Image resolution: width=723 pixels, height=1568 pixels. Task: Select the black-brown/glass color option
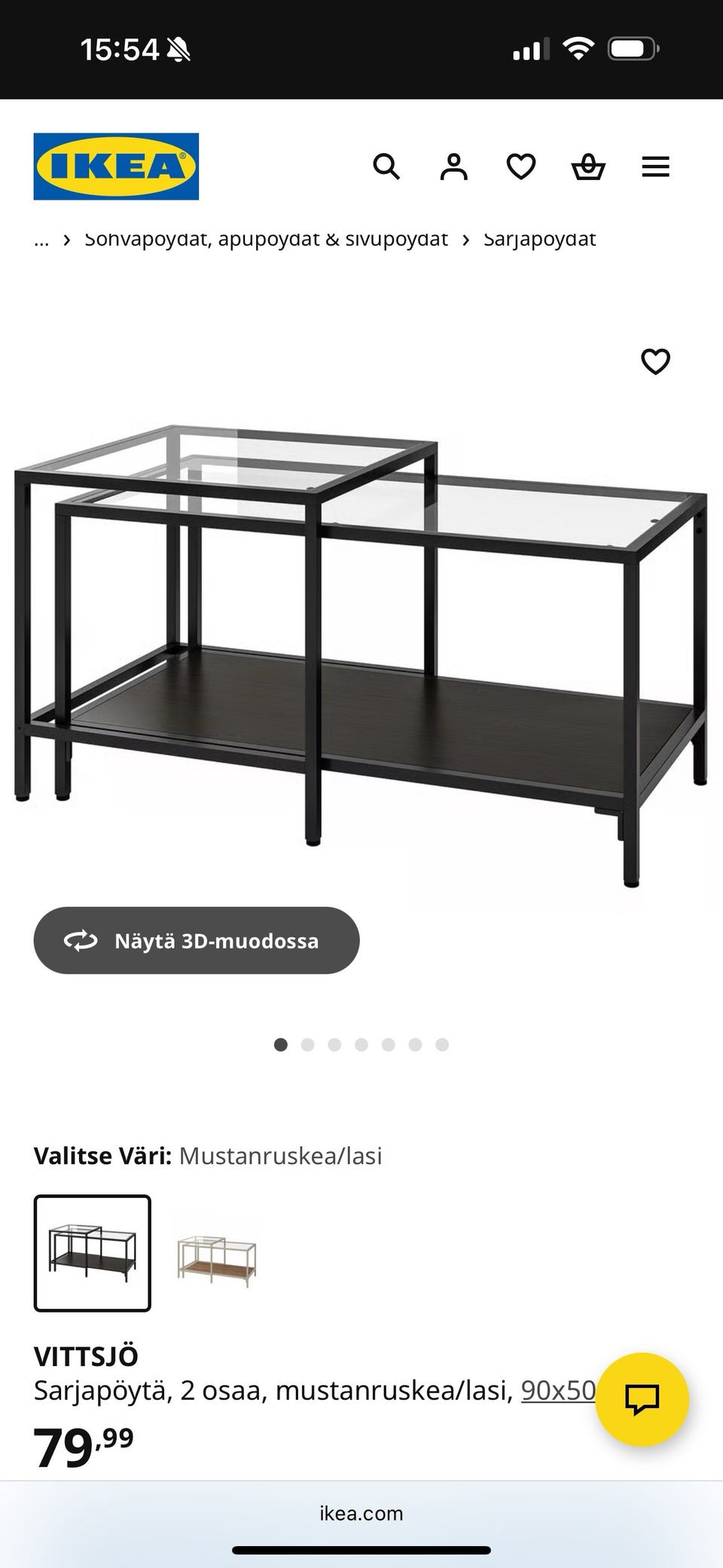93,1253
